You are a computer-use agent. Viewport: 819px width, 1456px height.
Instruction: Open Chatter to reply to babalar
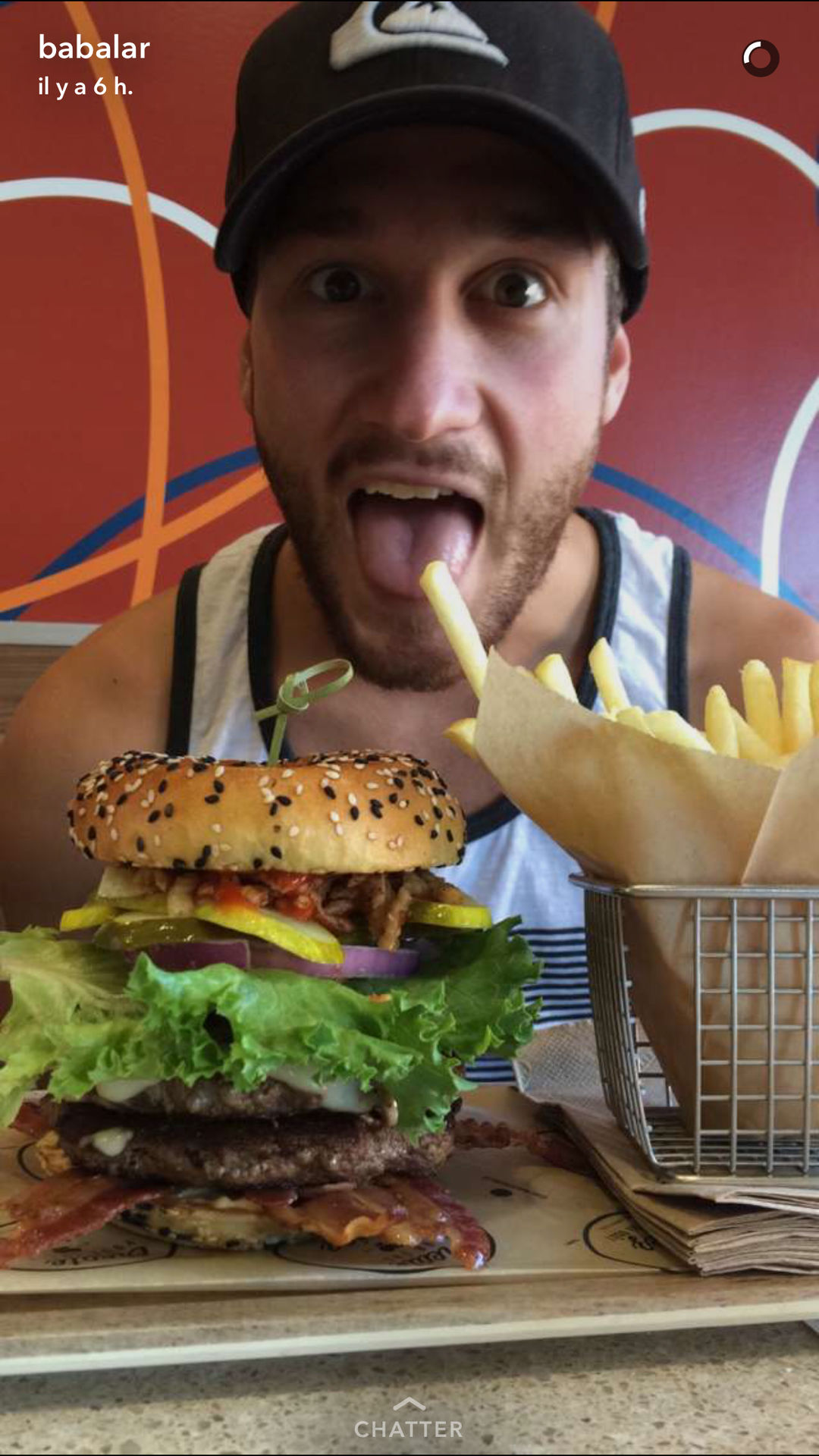coord(409,1421)
